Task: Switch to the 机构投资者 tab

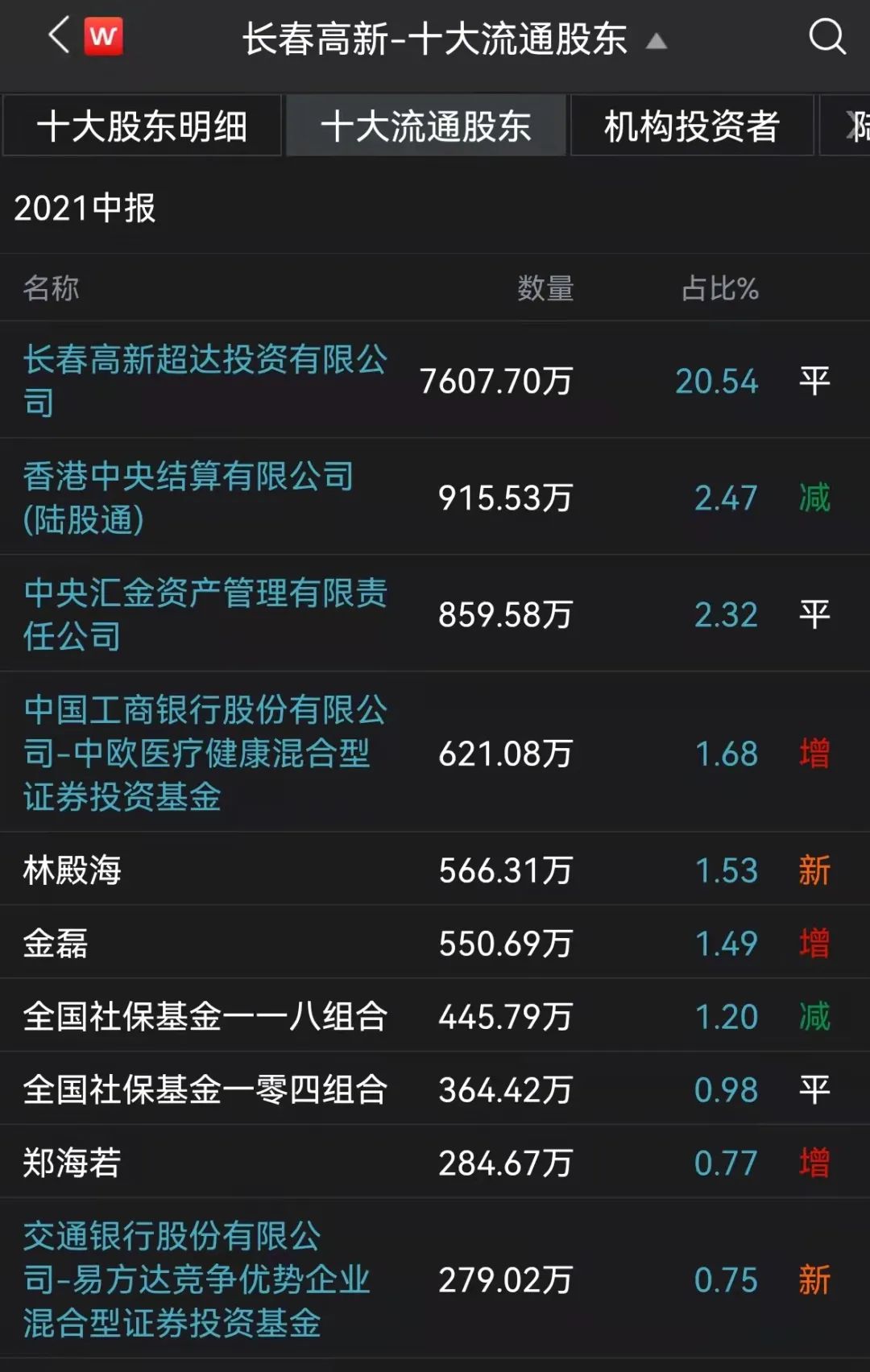Action: 692,126
